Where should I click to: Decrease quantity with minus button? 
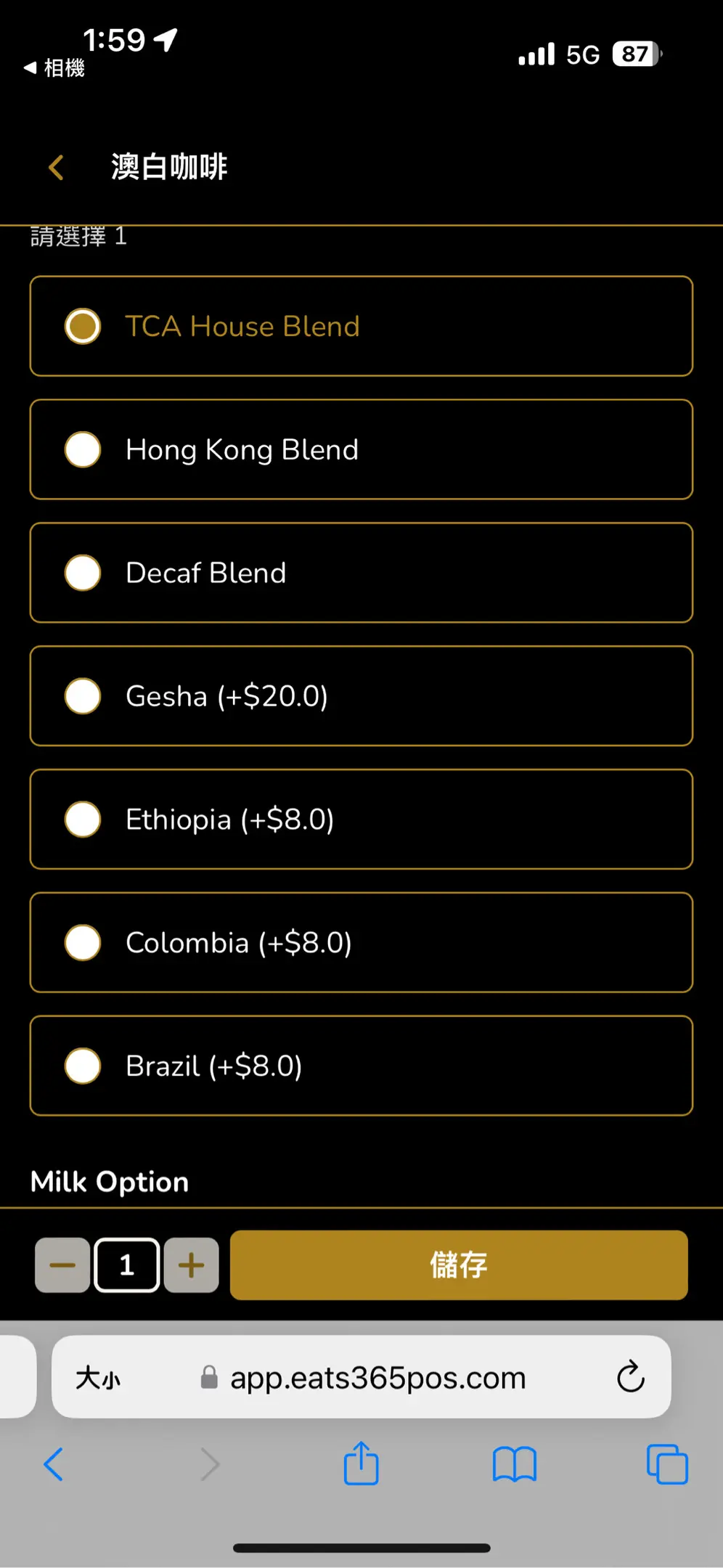point(62,1265)
